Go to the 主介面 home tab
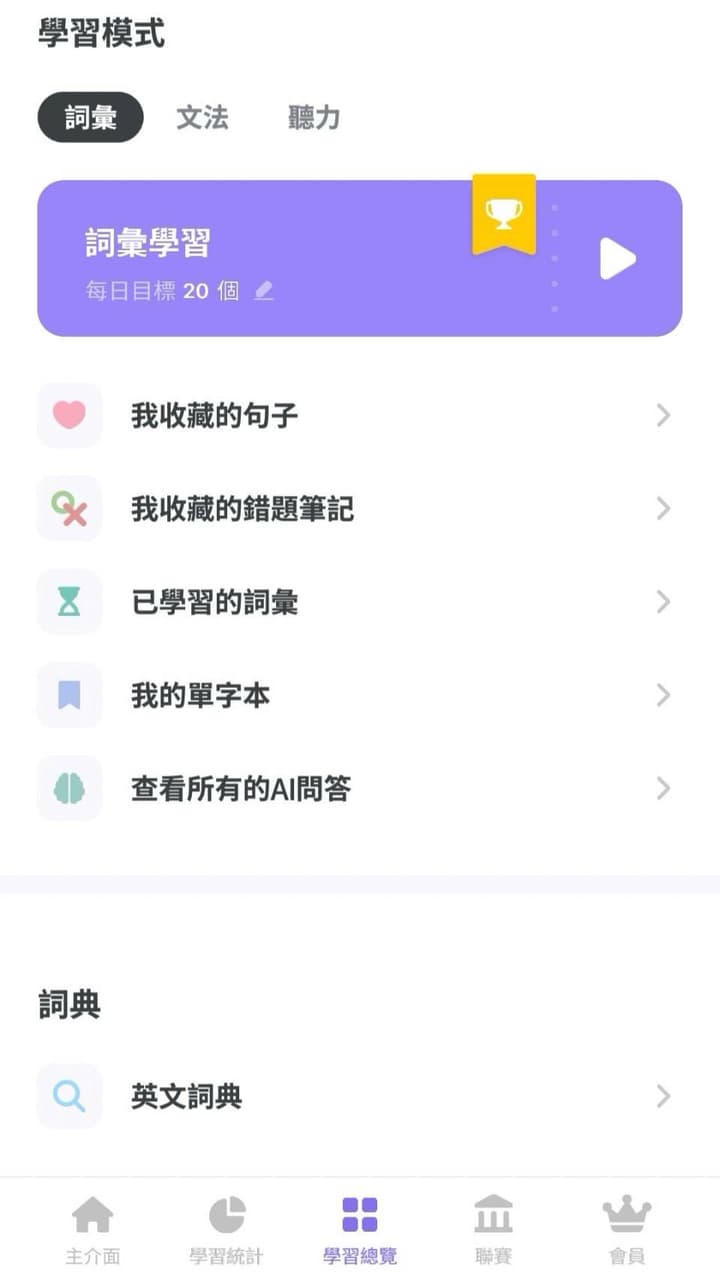Image resolution: width=720 pixels, height=1280 pixels. (92, 1229)
